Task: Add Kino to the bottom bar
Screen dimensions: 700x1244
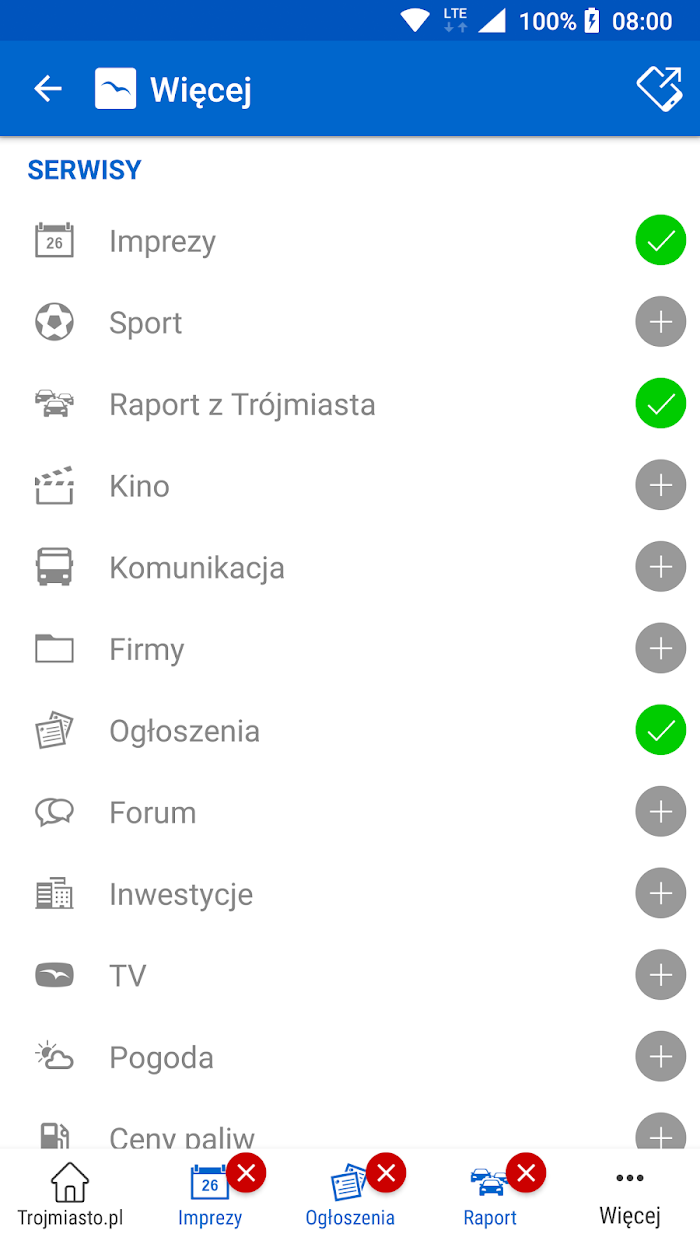Action: tap(660, 486)
